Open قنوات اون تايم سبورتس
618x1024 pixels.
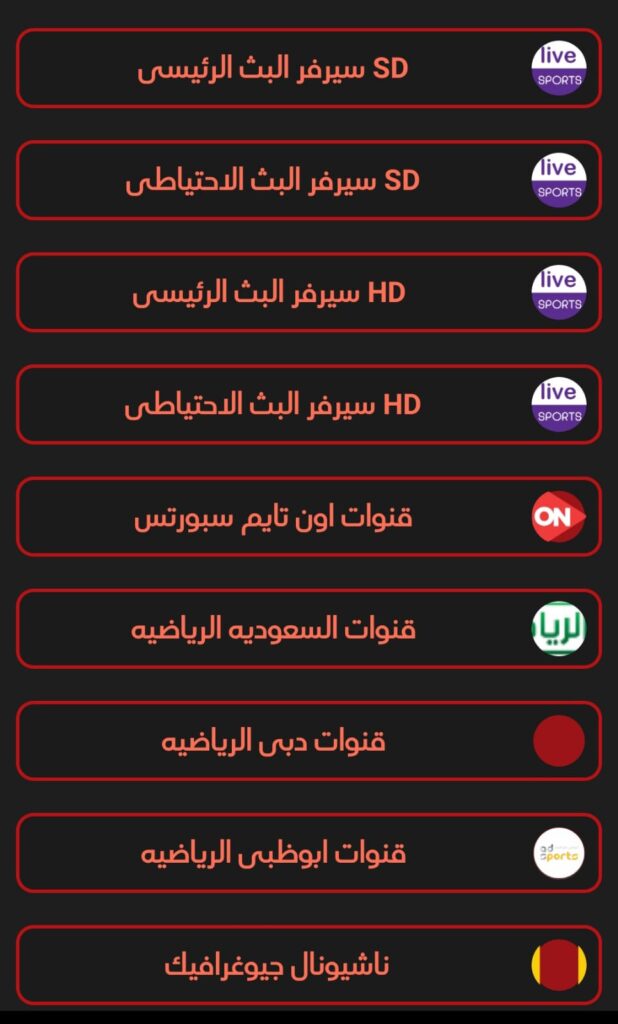click(308, 516)
